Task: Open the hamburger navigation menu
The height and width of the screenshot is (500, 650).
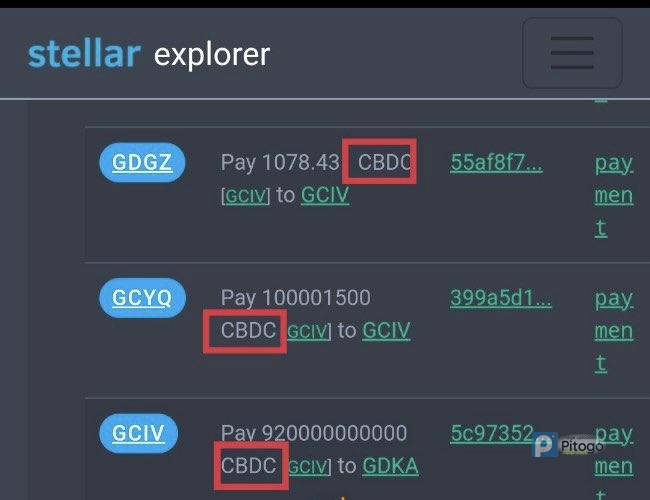Action: [x=572, y=52]
